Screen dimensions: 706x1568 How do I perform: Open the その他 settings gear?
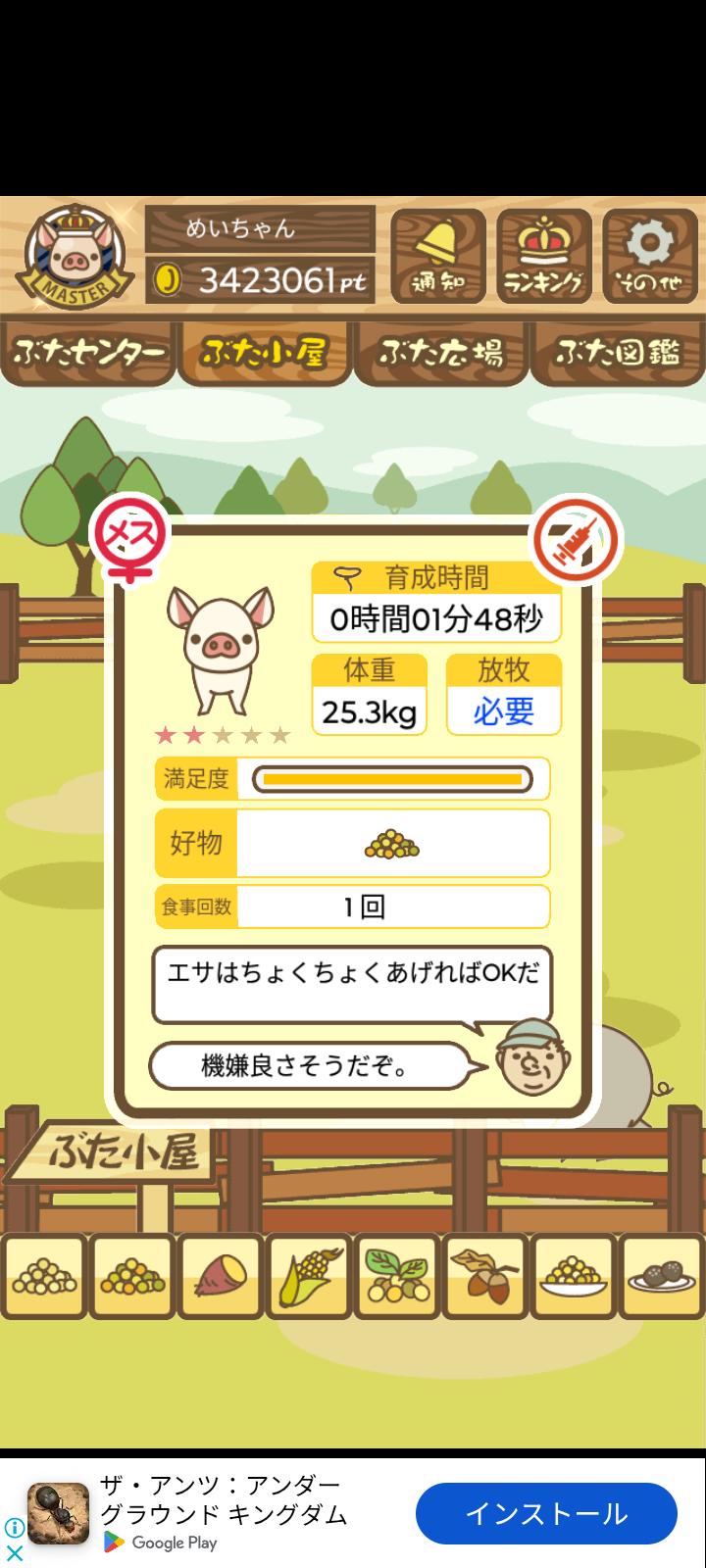coord(650,256)
